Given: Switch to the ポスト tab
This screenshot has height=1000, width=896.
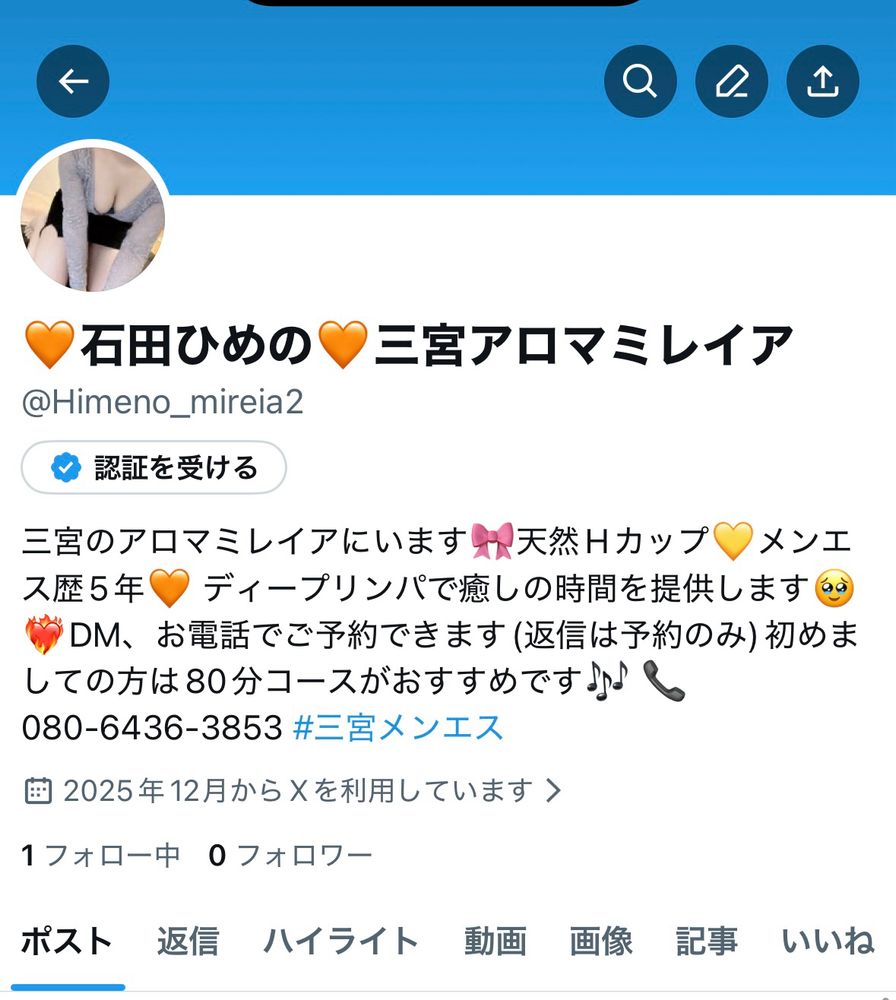Looking at the screenshot, I should click(67, 941).
